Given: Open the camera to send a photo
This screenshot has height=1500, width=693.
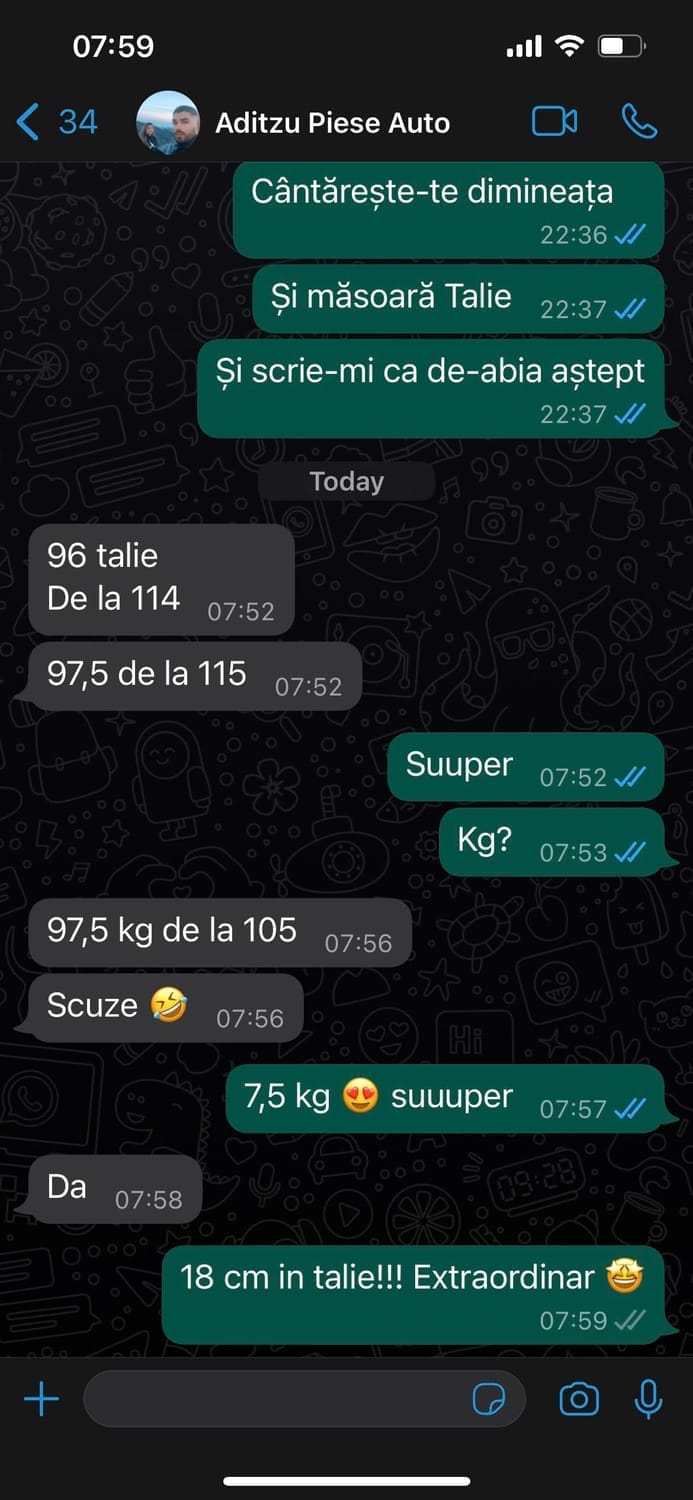Looking at the screenshot, I should (x=579, y=1399).
